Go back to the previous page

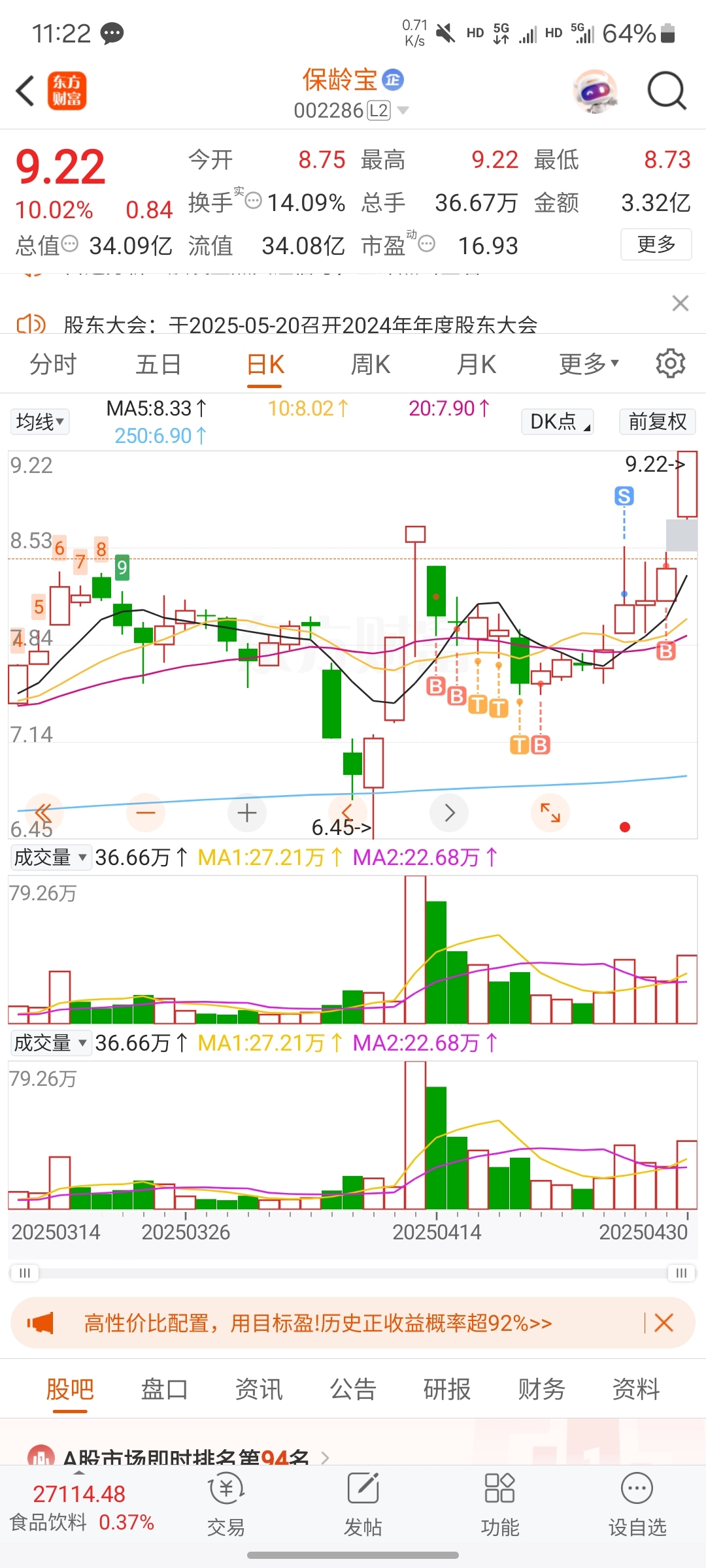[26, 91]
